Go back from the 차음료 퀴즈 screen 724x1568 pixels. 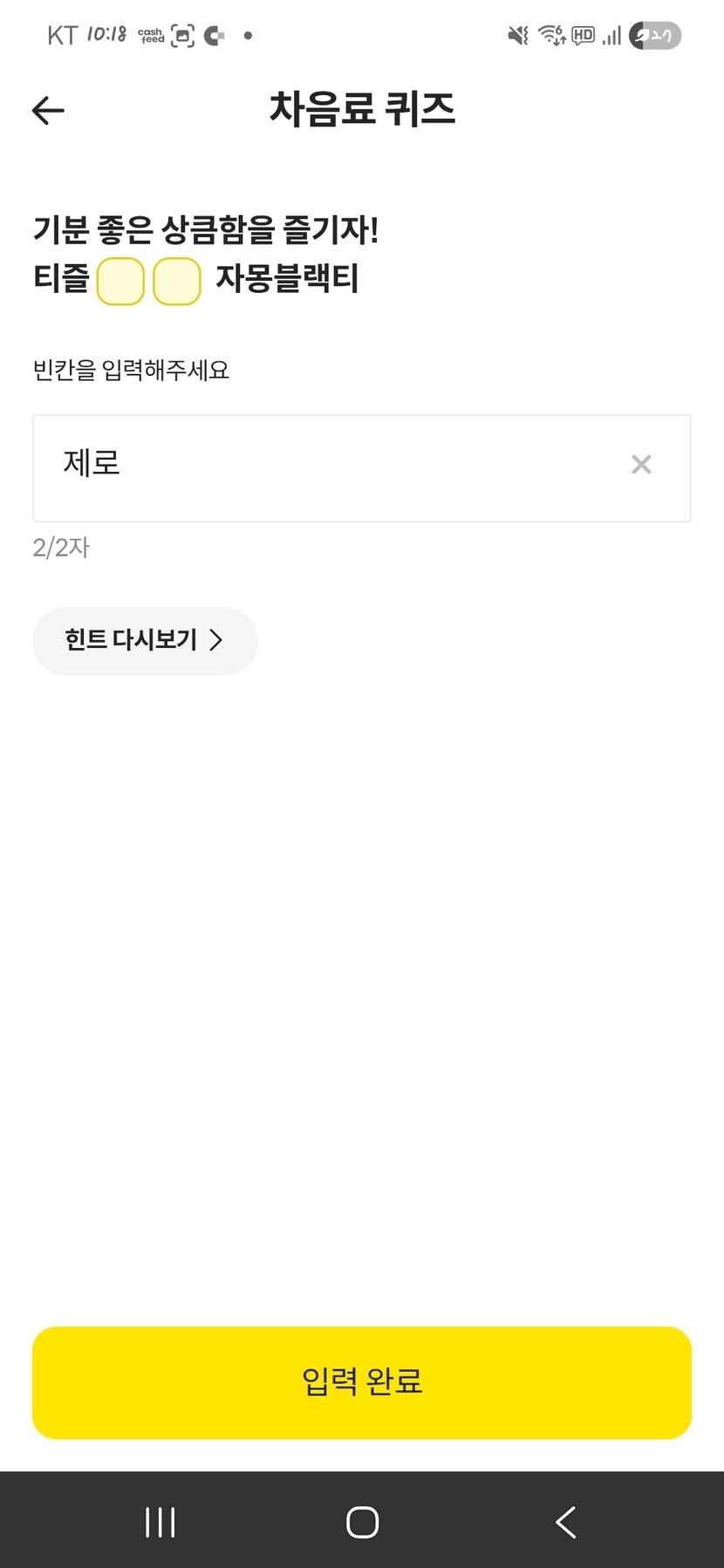(x=48, y=110)
